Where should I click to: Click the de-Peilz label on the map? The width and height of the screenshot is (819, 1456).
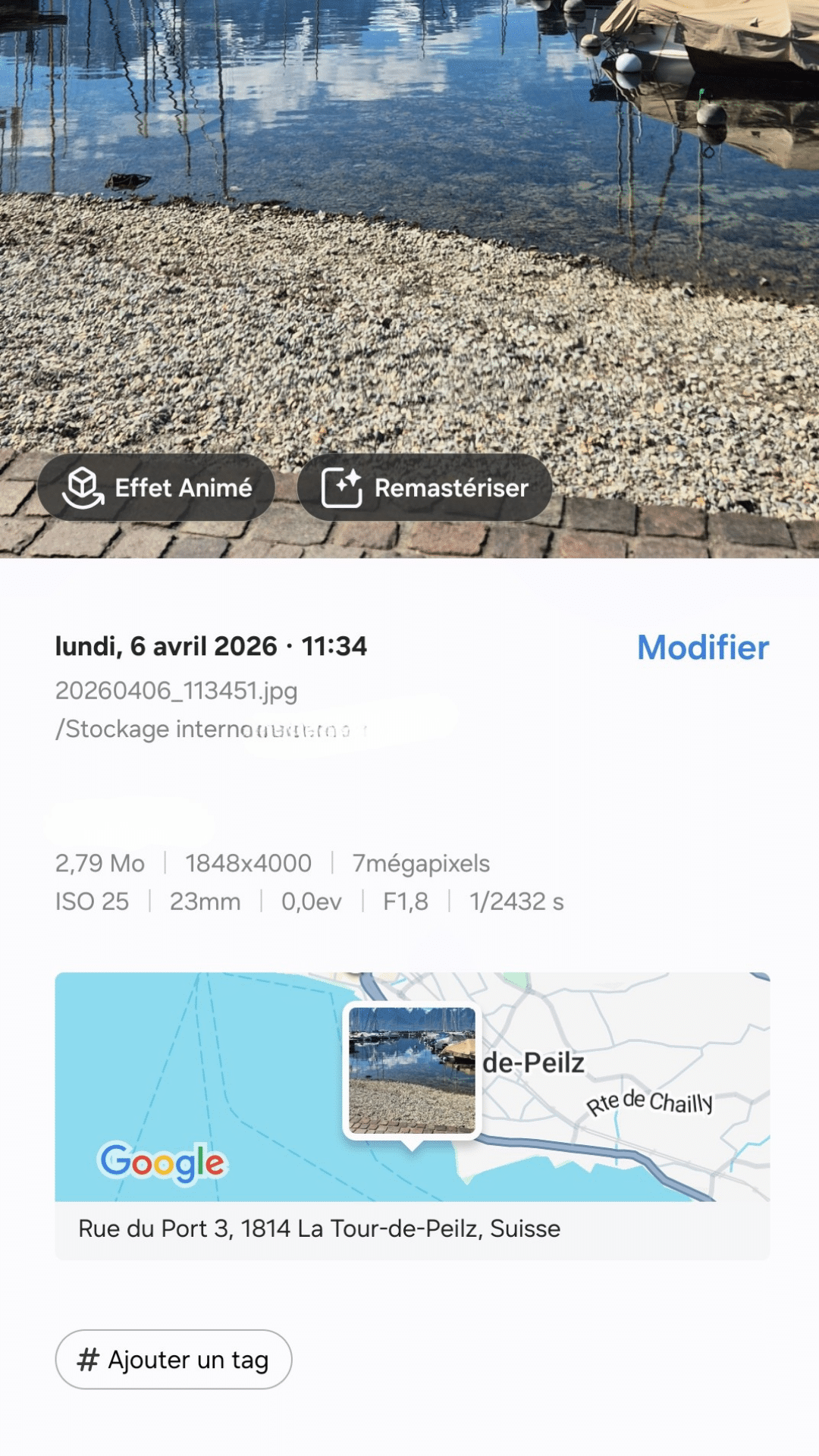pos(534,1064)
